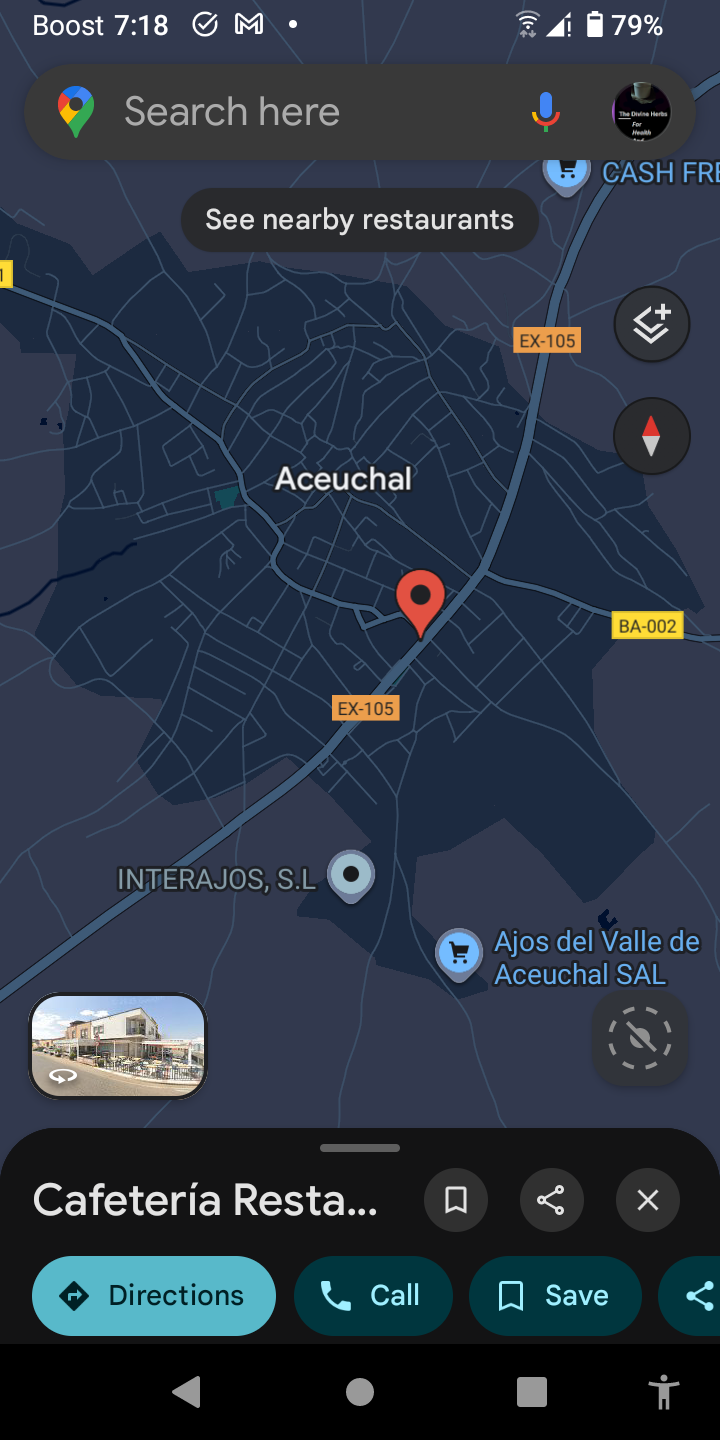Open the map layers button
Screen dimensions: 720x1440
651,324
